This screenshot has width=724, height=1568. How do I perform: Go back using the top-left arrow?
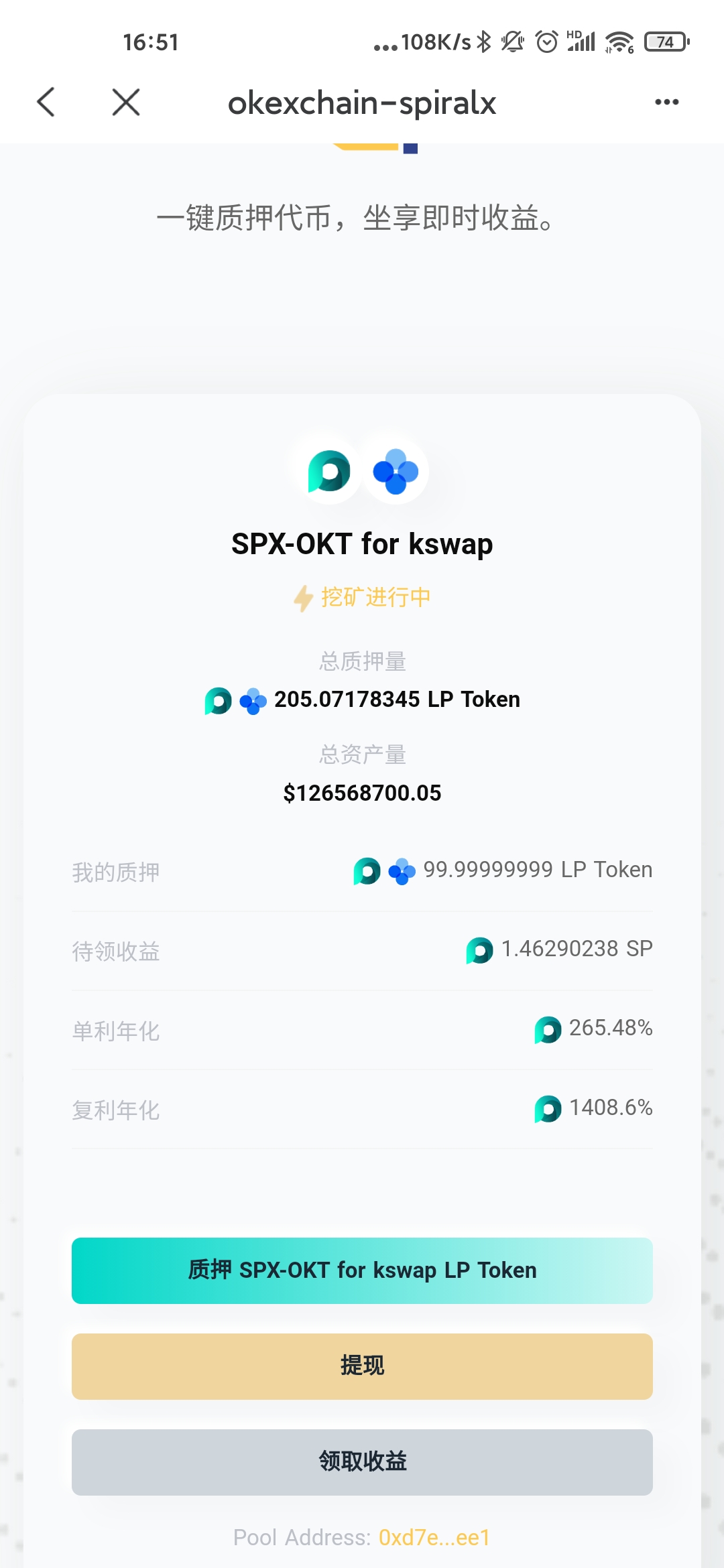46,103
